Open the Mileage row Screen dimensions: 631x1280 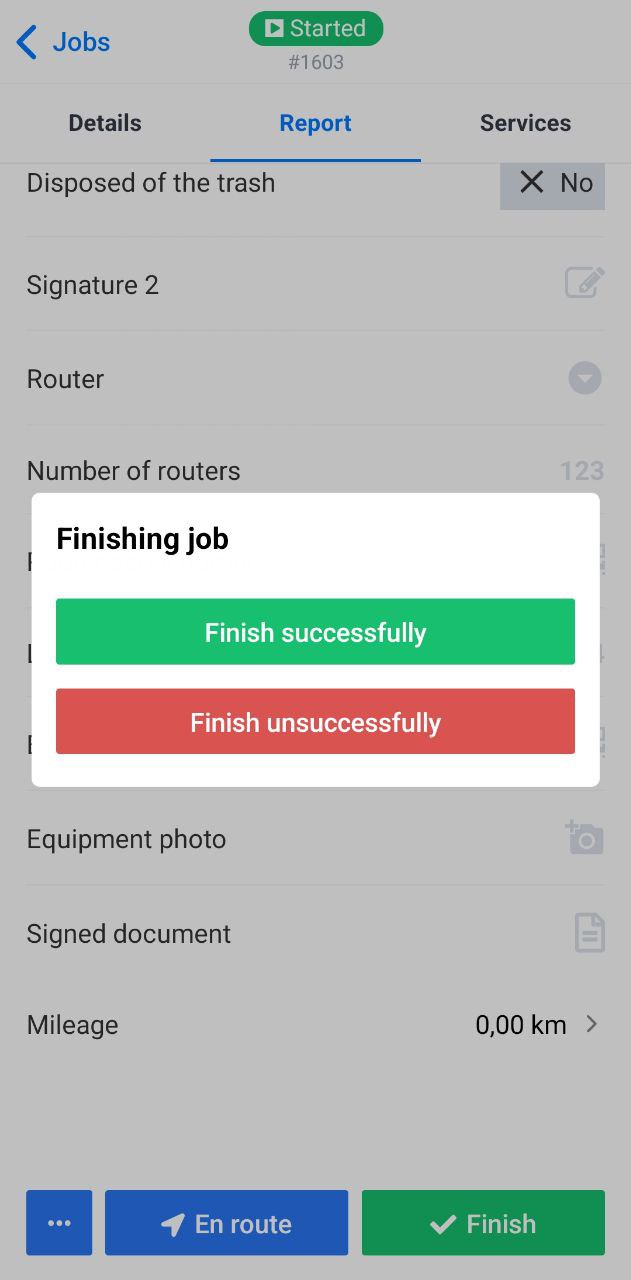point(315,1025)
